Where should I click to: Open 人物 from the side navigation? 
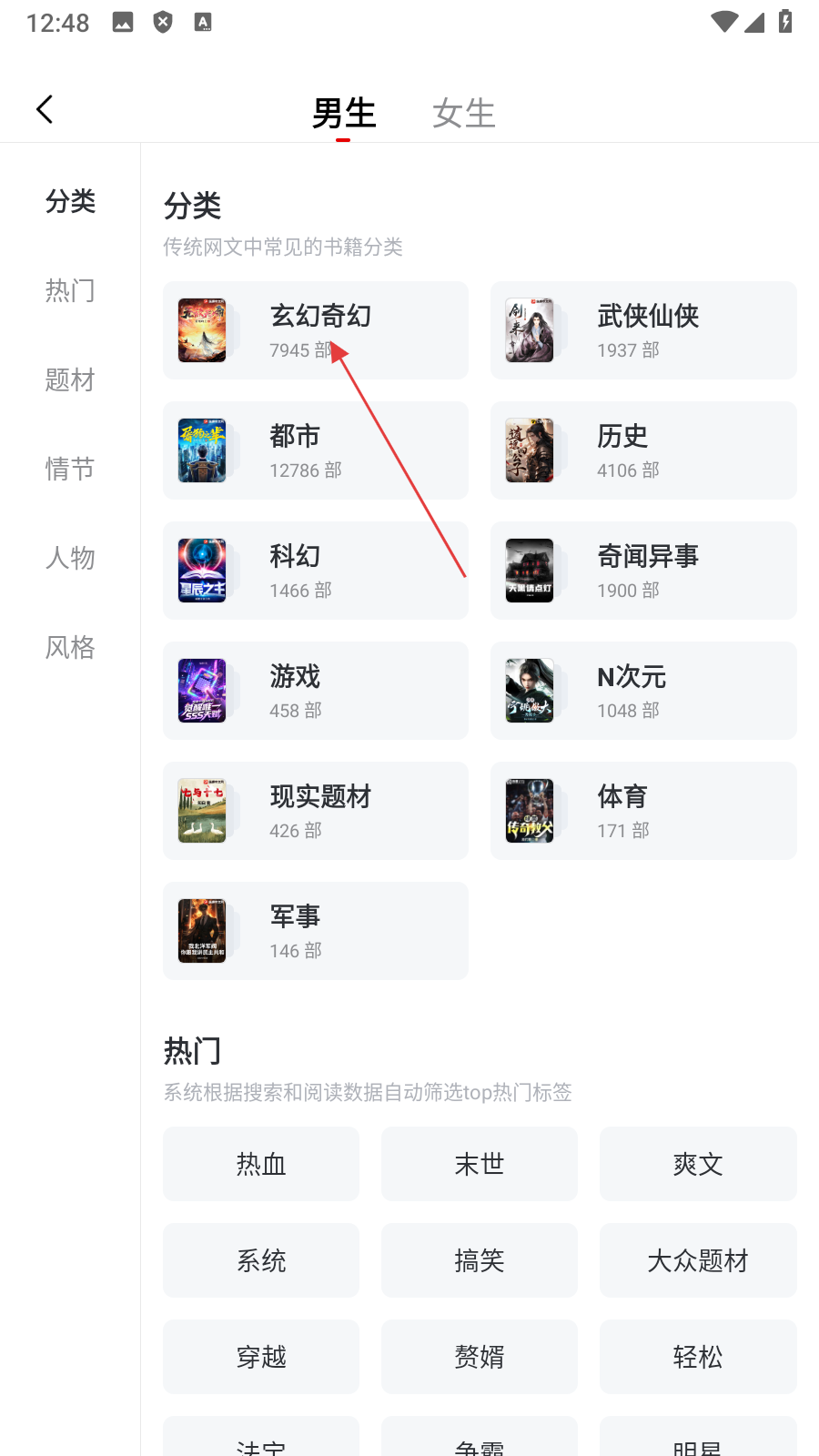[x=70, y=558]
